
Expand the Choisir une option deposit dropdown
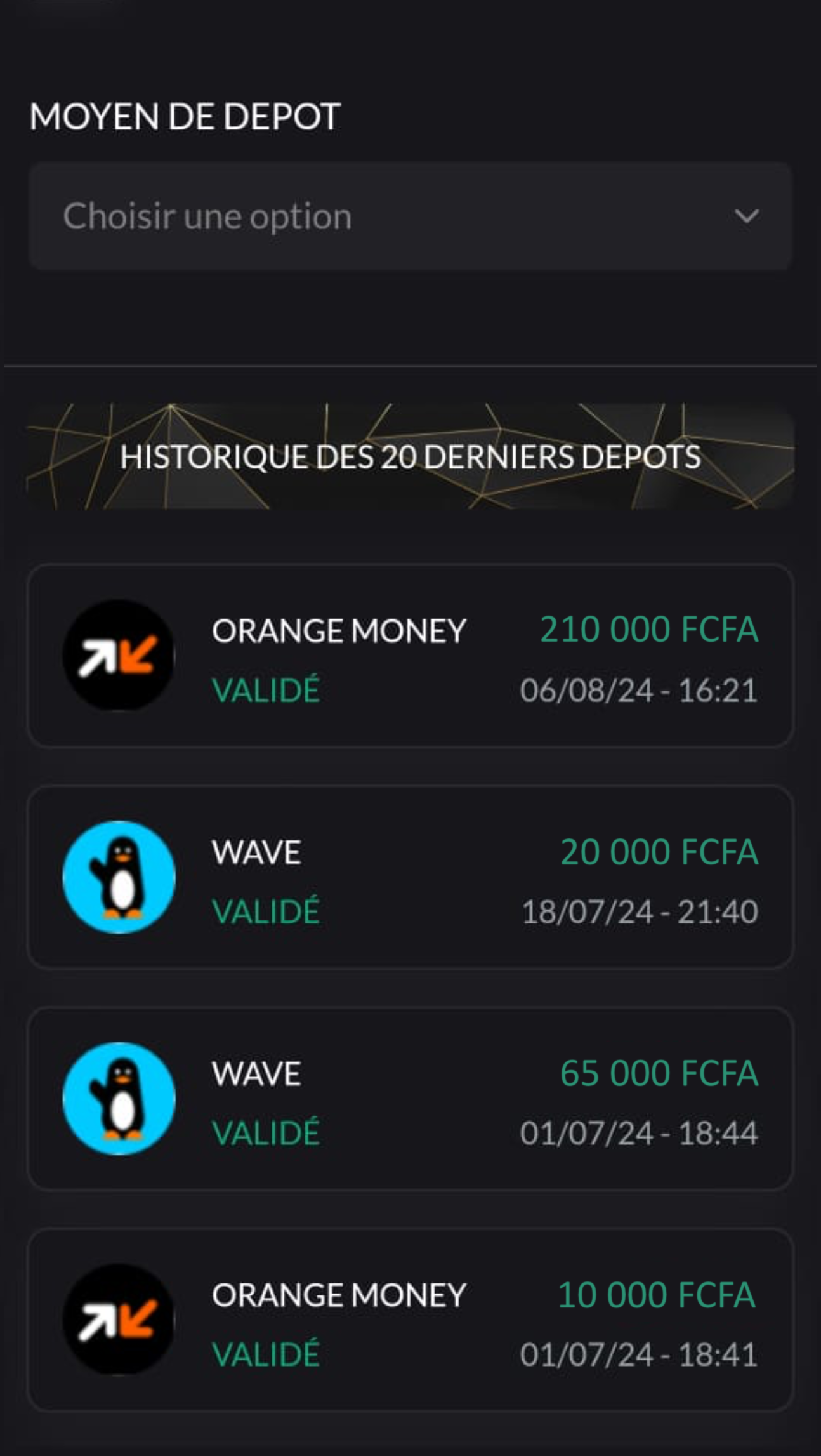coord(410,216)
